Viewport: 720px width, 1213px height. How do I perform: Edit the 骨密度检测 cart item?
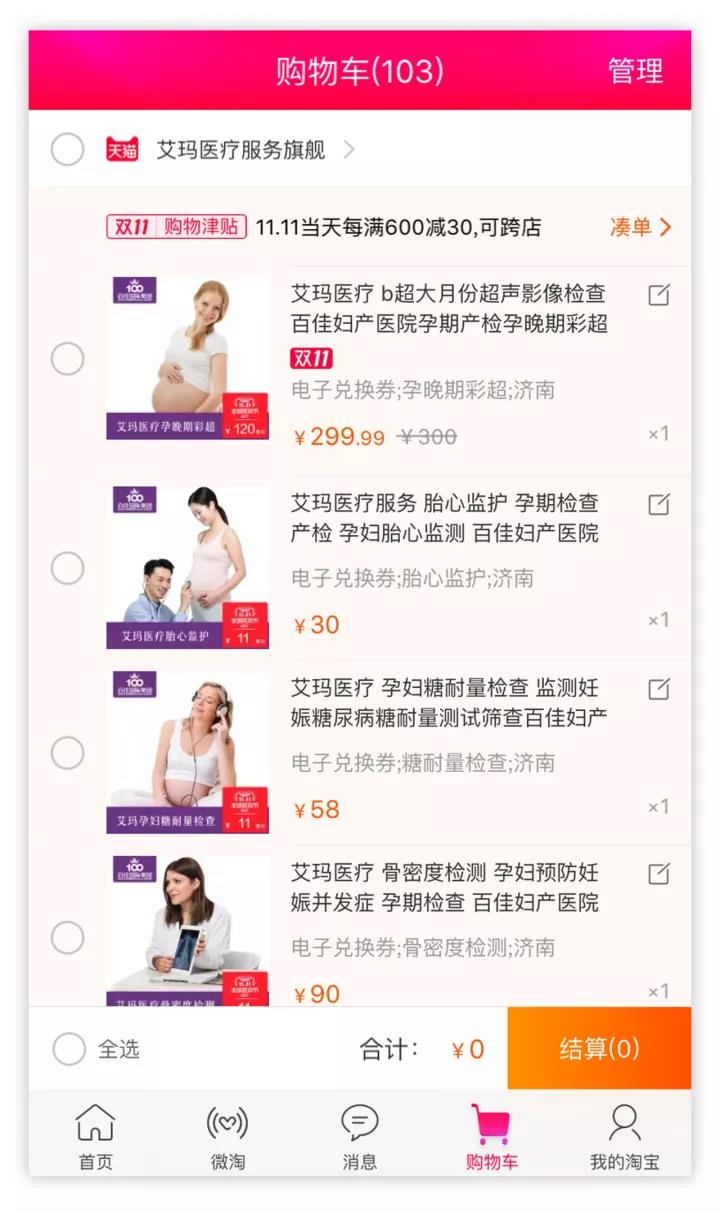658,874
